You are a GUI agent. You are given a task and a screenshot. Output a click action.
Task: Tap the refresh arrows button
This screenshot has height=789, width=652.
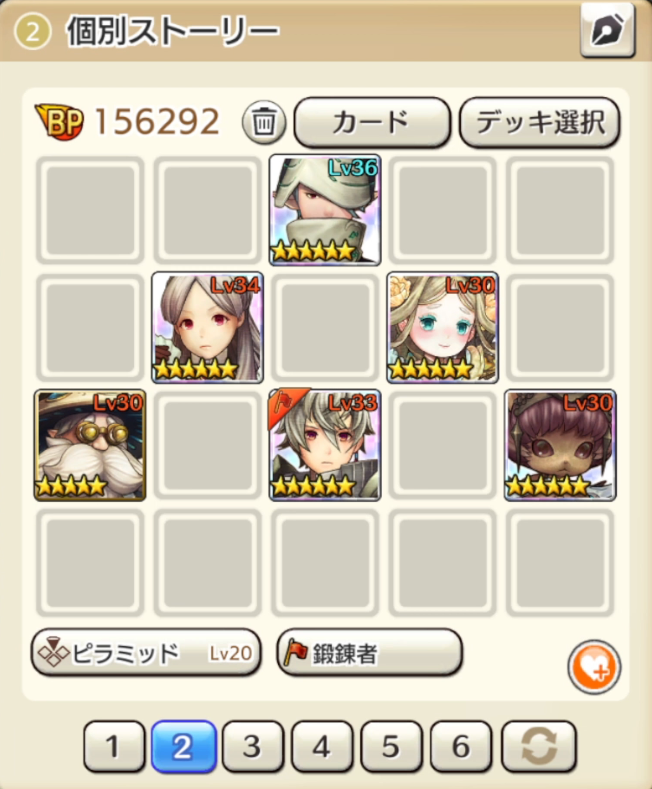coord(540,746)
